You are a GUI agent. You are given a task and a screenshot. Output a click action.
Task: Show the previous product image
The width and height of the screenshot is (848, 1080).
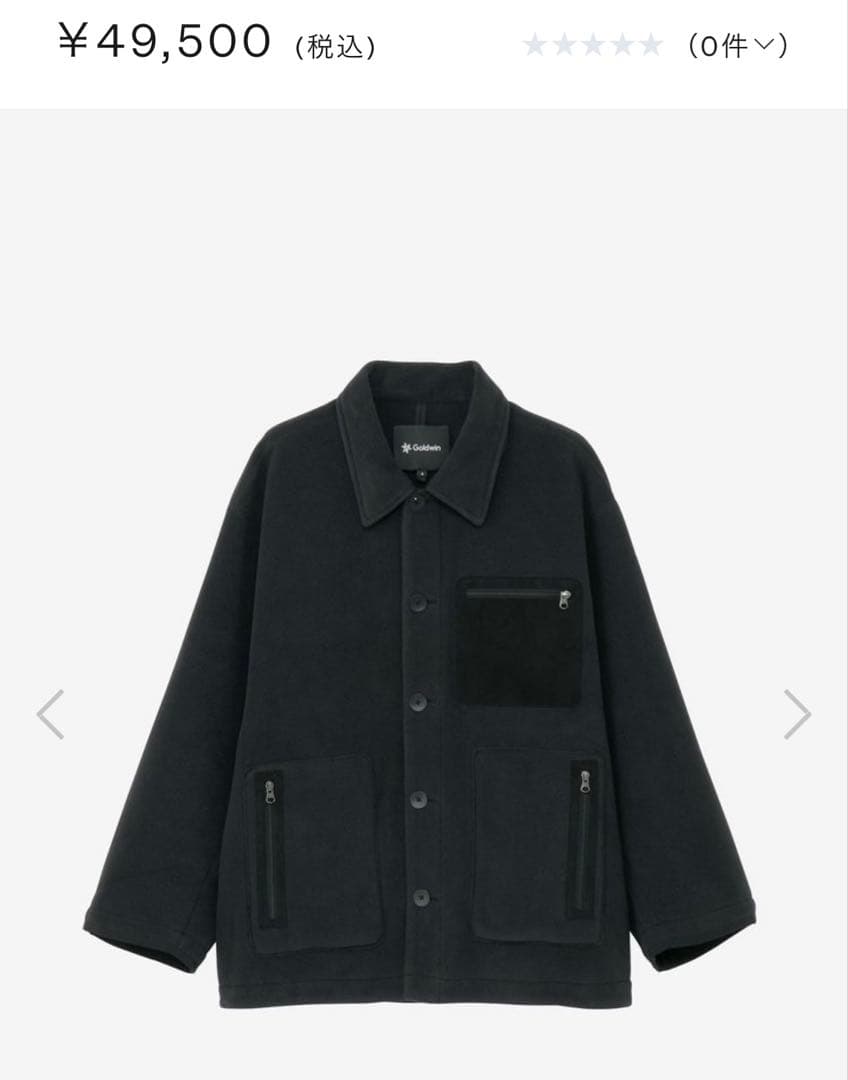click(x=50, y=714)
